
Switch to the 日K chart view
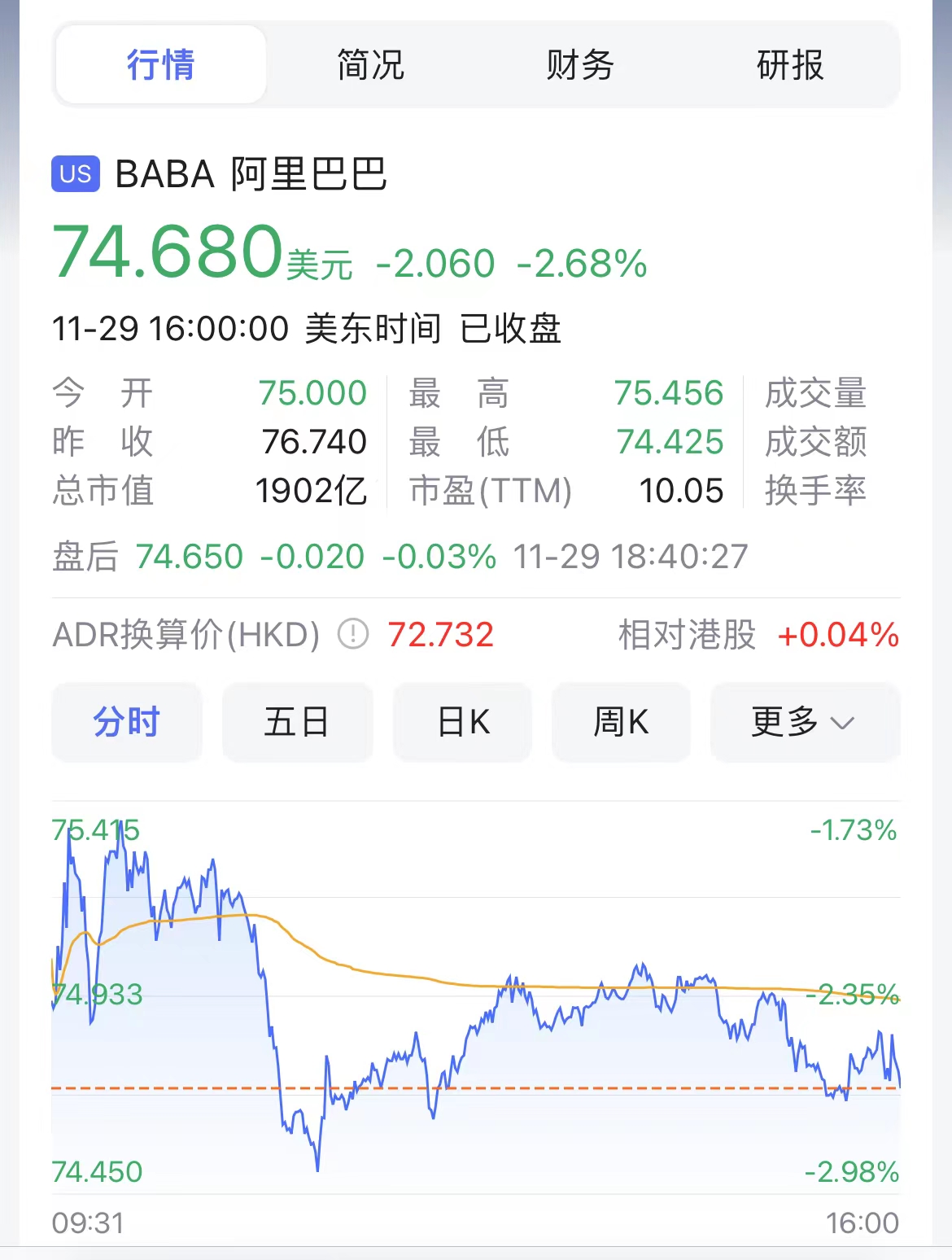point(461,723)
